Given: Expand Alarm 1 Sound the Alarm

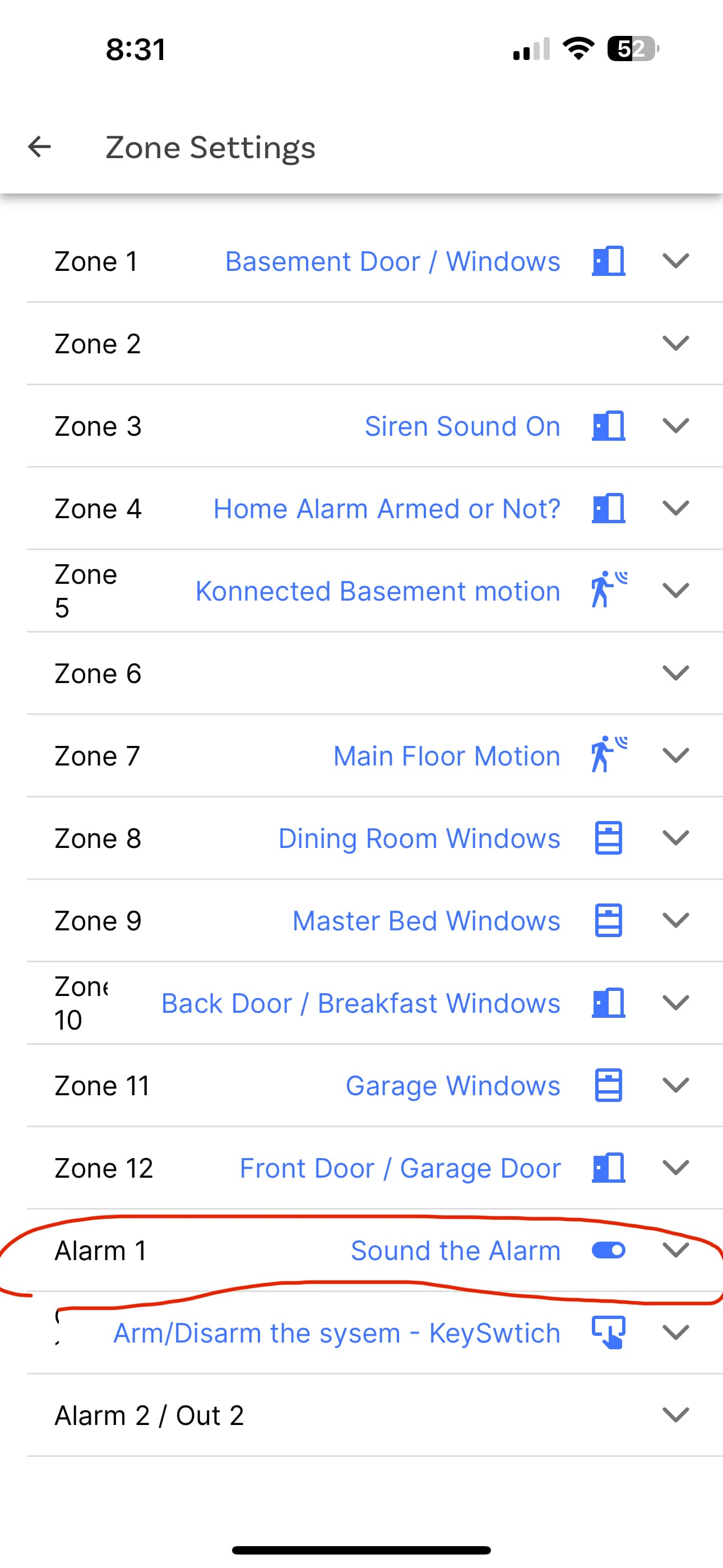Looking at the screenshot, I should 374,1250.
